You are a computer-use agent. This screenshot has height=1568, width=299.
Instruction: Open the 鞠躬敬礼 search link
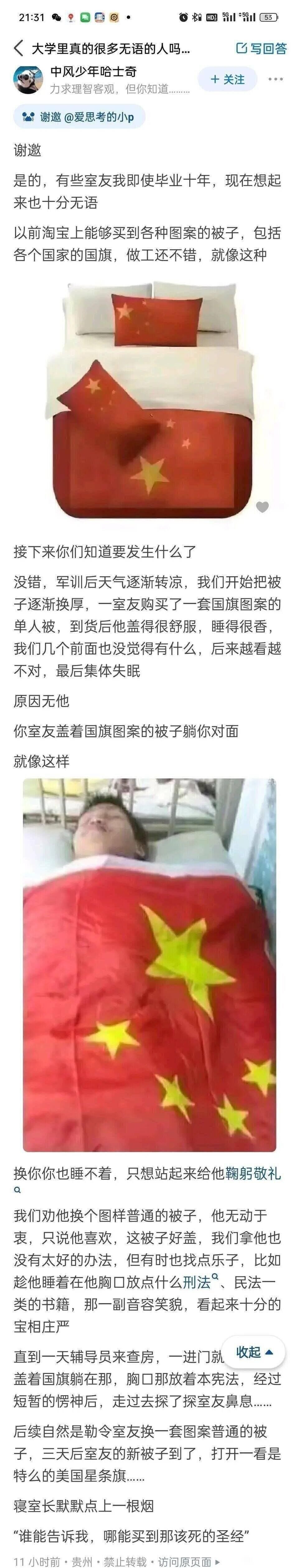pos(253,1172)
